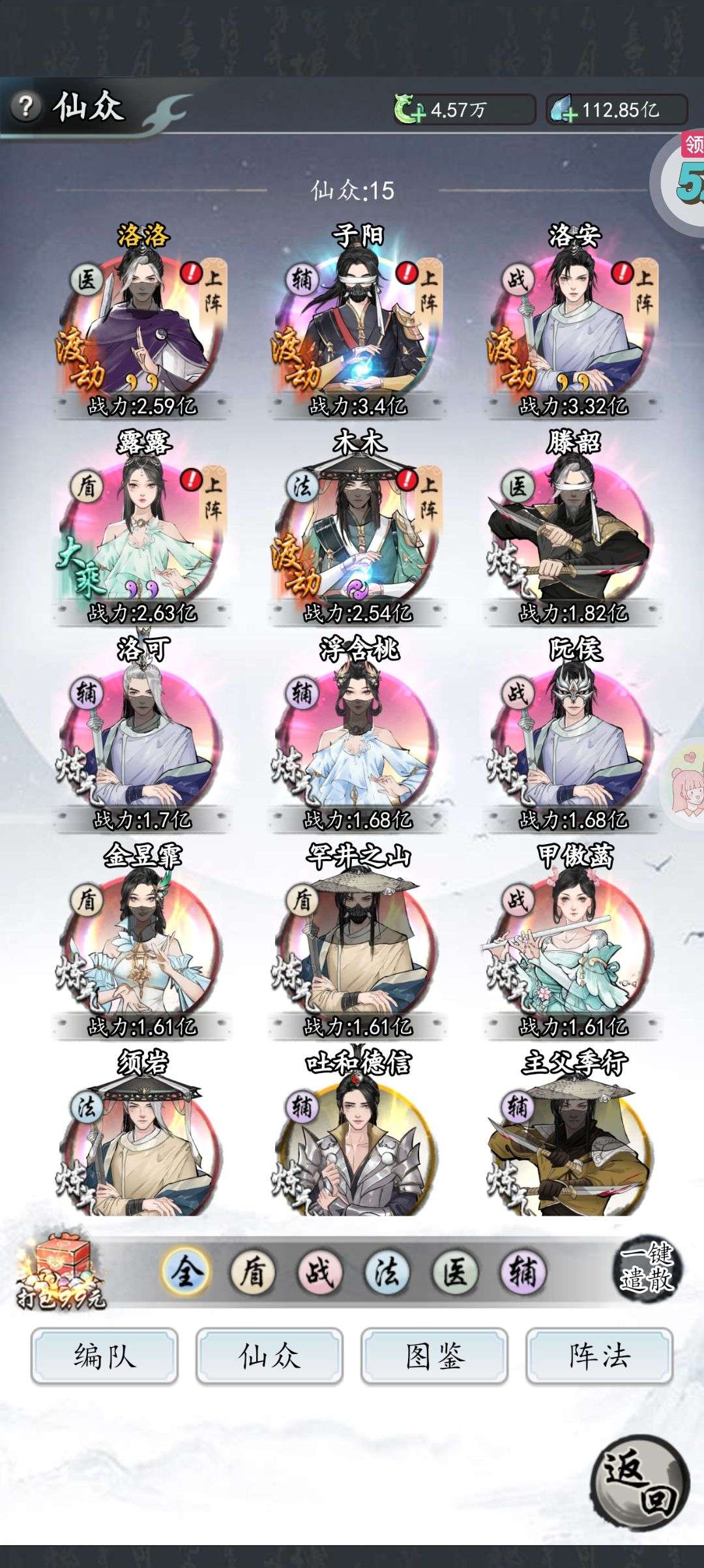704x1568 pixels.
Task: Open character 木木
Action: (357, 528)
